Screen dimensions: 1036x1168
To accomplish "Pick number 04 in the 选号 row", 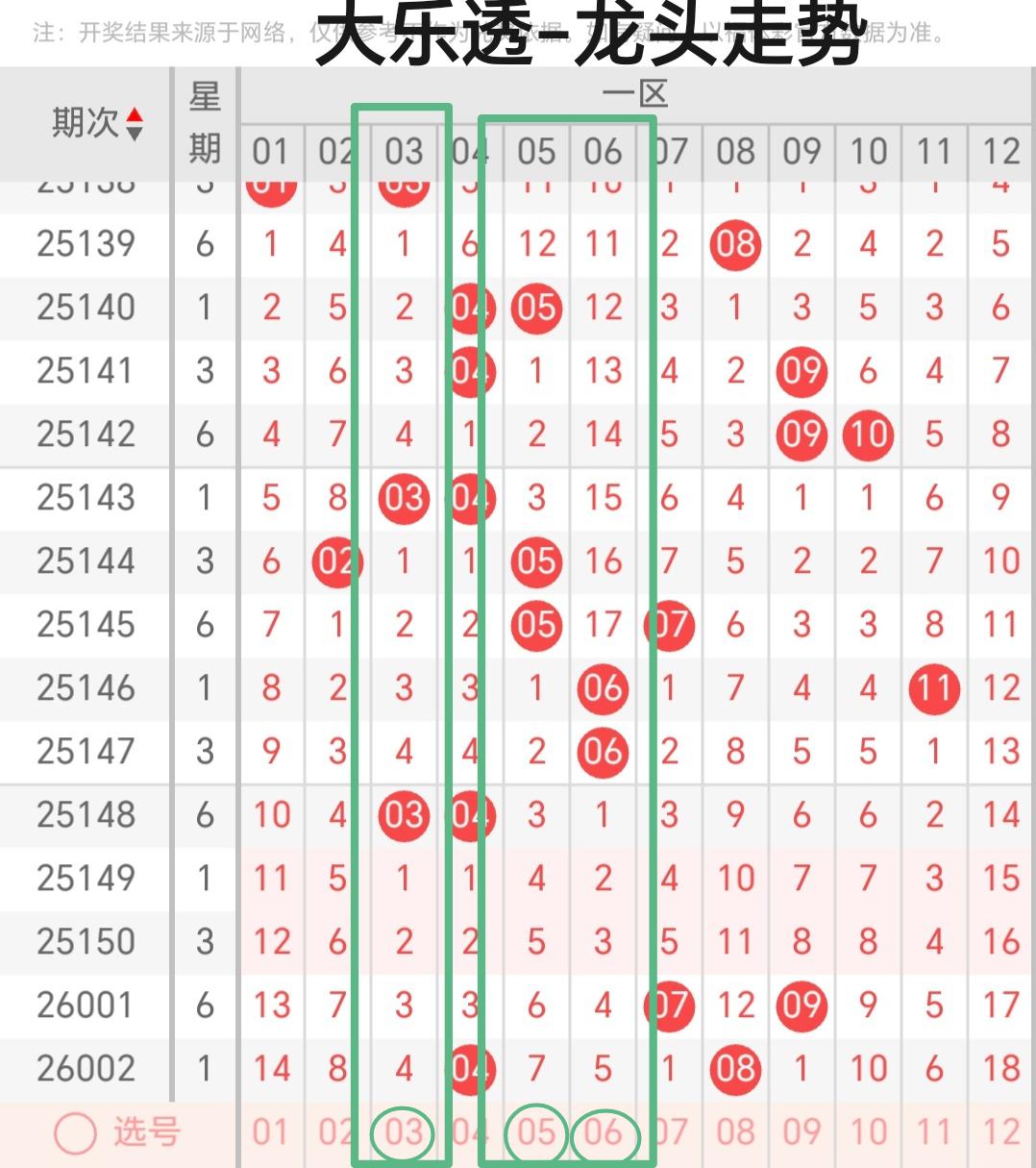I will tap(468, 1132).
